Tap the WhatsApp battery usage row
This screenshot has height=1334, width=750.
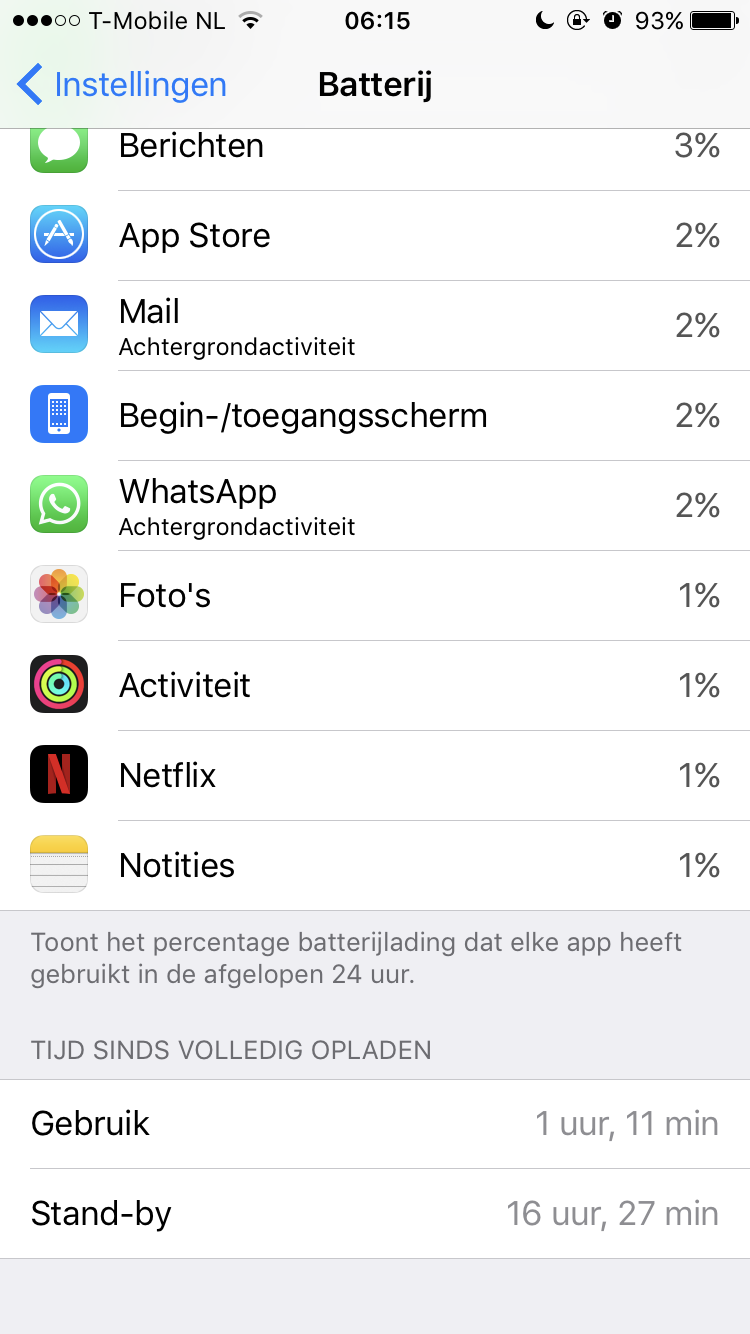[375, 506]
